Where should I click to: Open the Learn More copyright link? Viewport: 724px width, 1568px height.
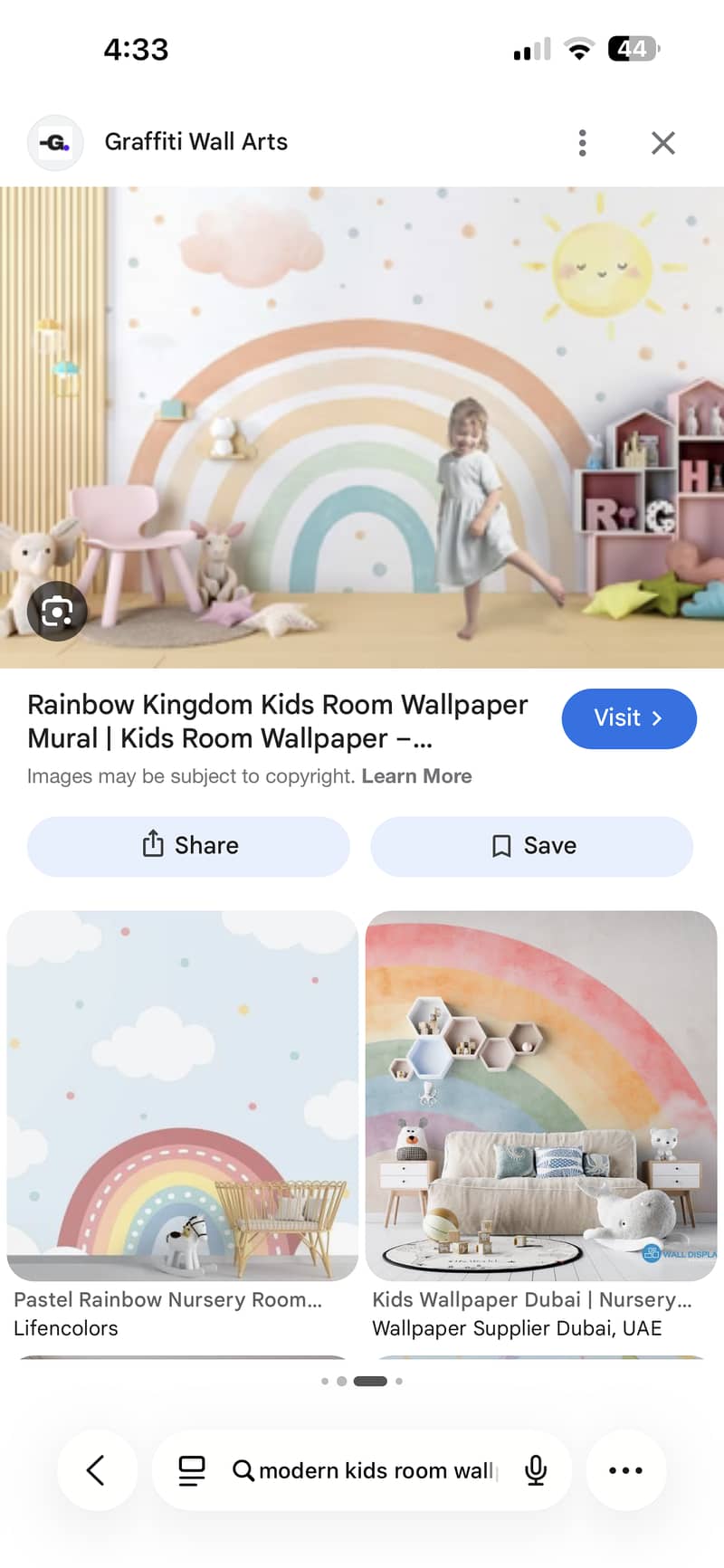pyautogui.click(x=416, y=776)
